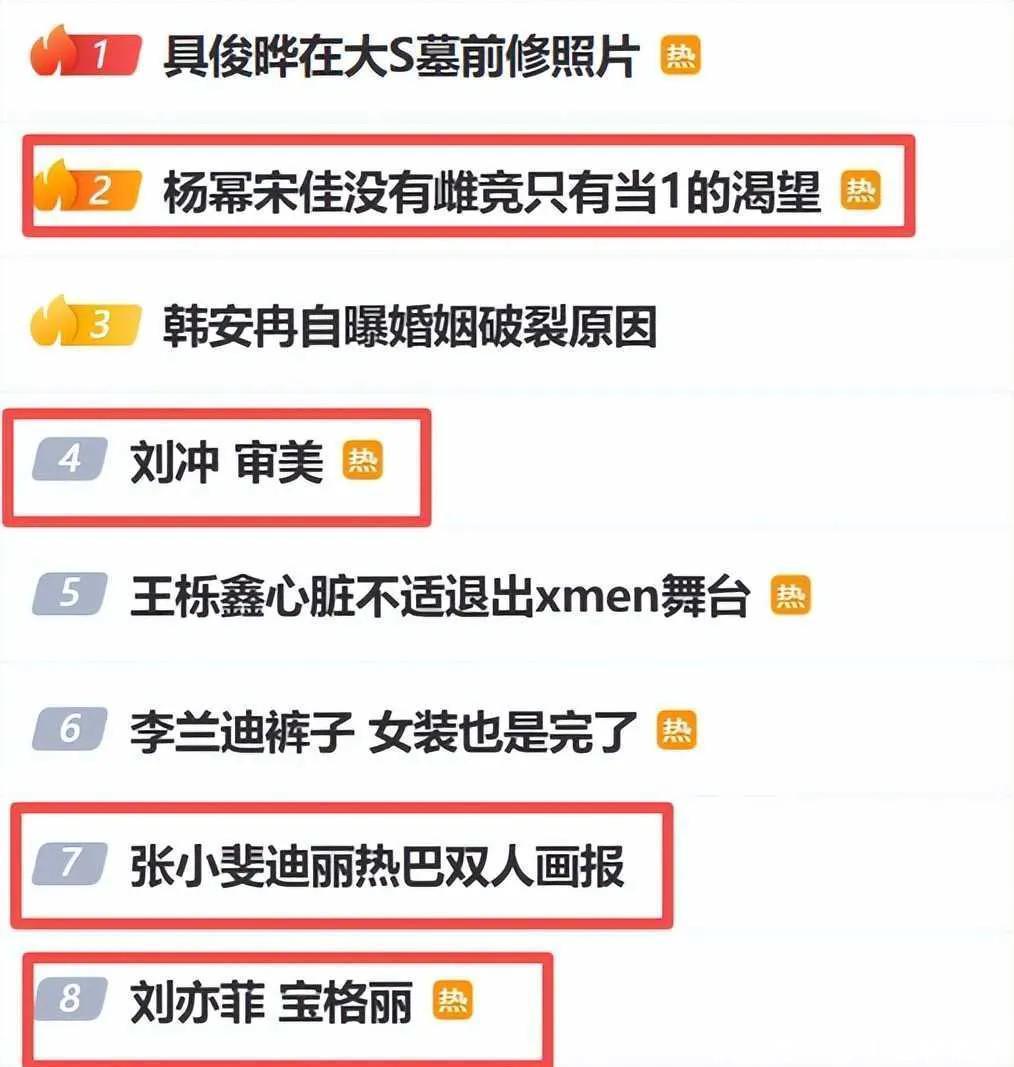Select the 刘亦菲 宝格丽 hot search
1014x1067 pixels.
click(x=271, y=1002)
